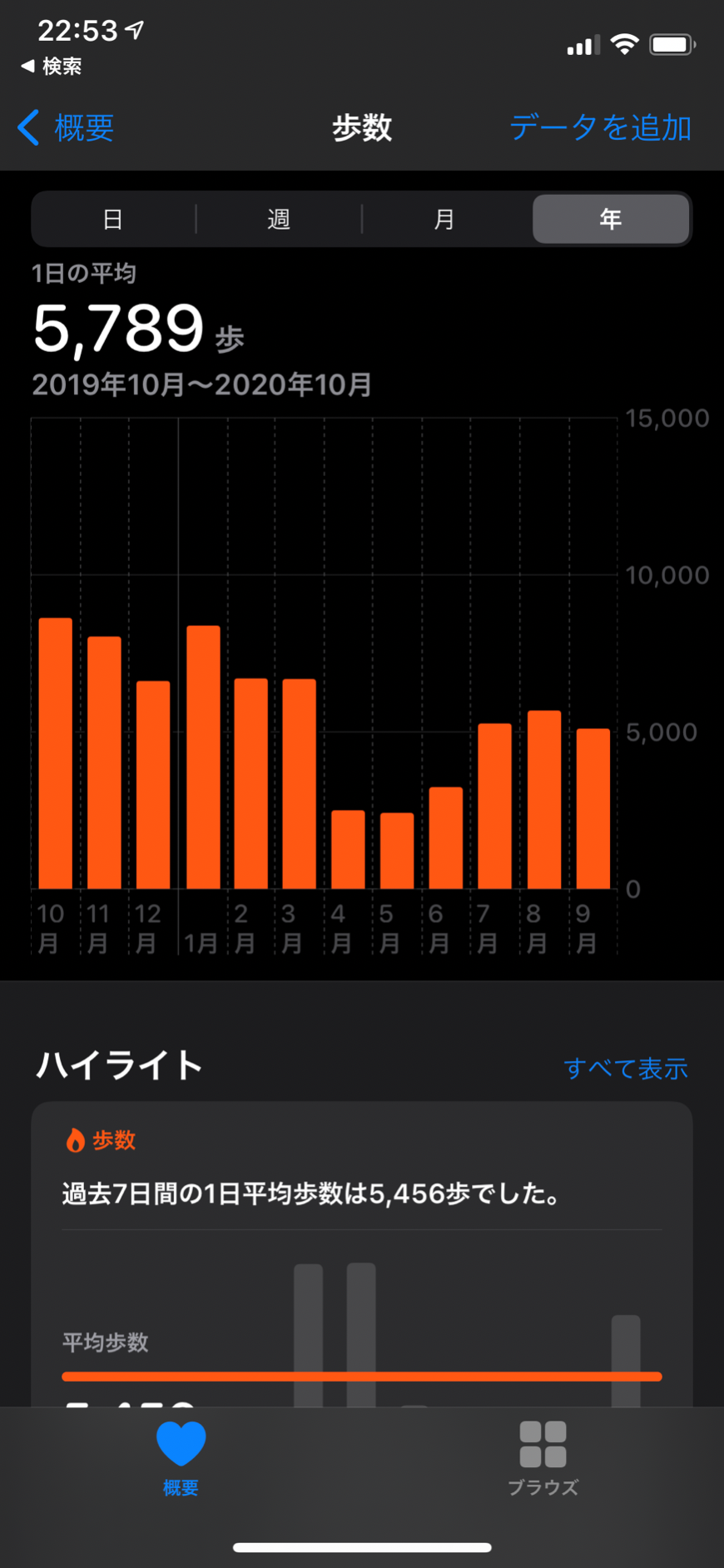Tap データを追加 to add data

coord(600,127)
